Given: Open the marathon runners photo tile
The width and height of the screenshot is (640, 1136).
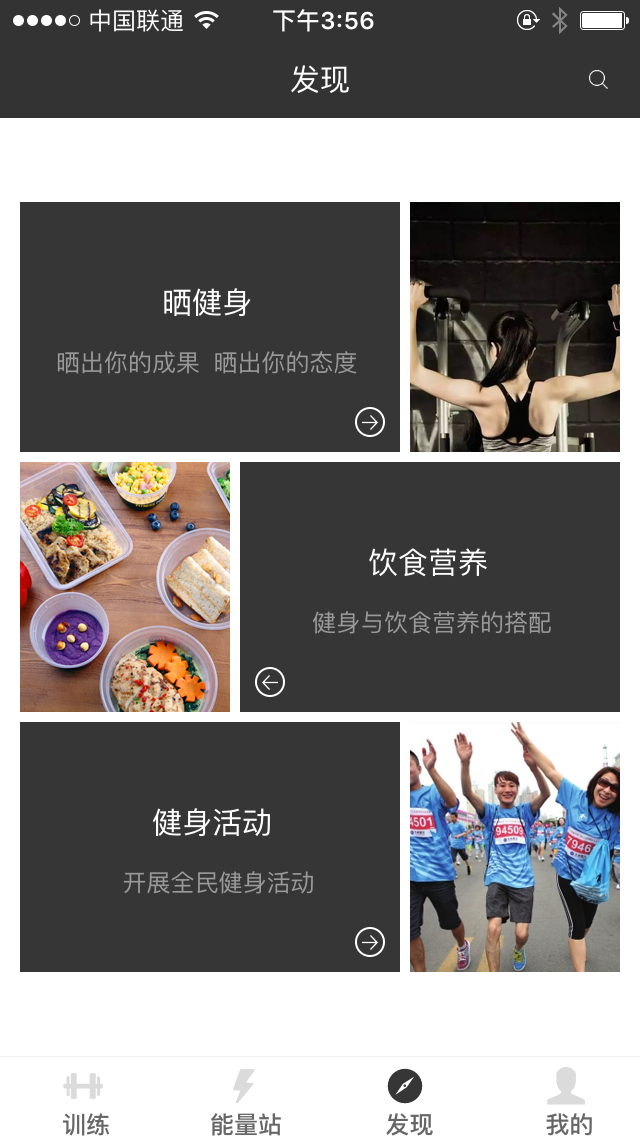Looking at the screenshot, I should click(x=515, y=847).
